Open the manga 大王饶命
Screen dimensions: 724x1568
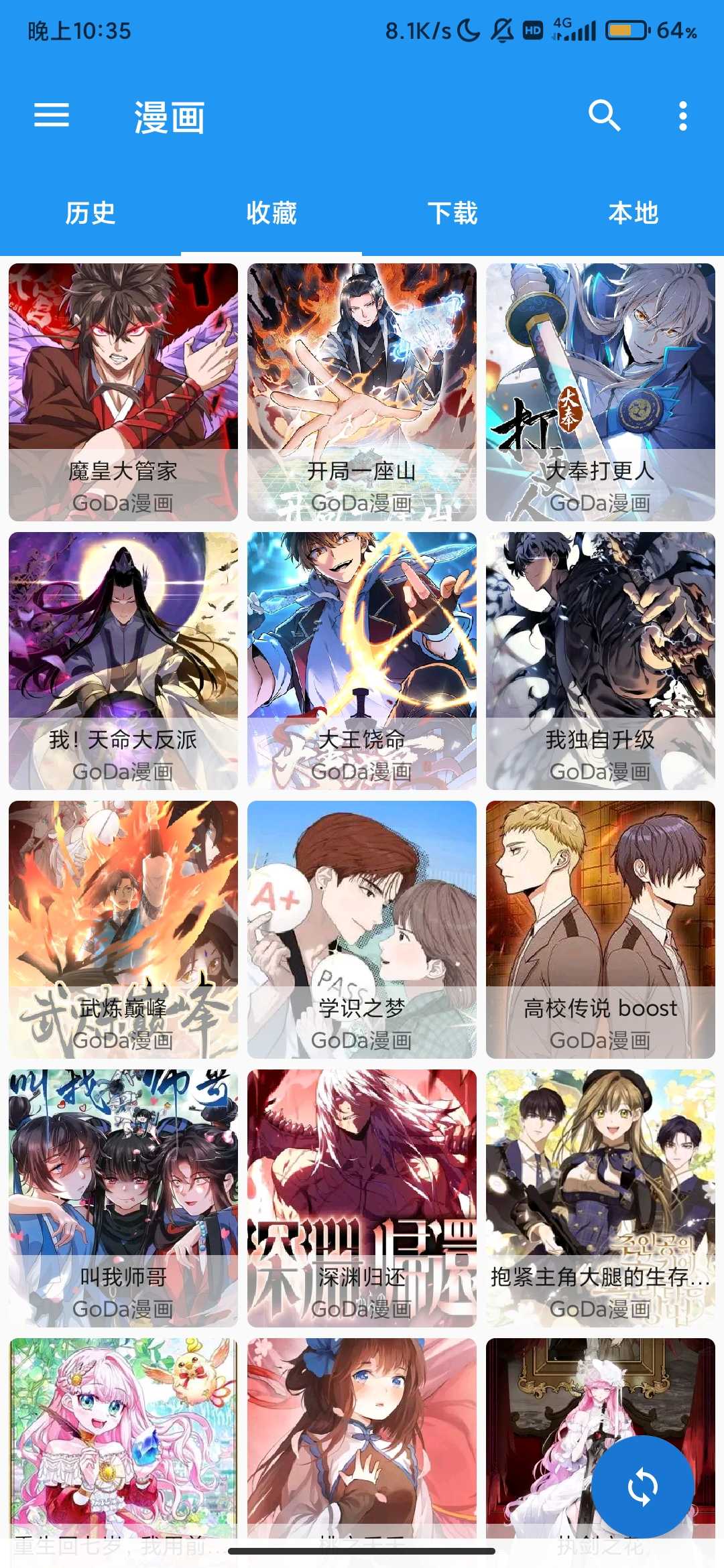coord(362,661)
